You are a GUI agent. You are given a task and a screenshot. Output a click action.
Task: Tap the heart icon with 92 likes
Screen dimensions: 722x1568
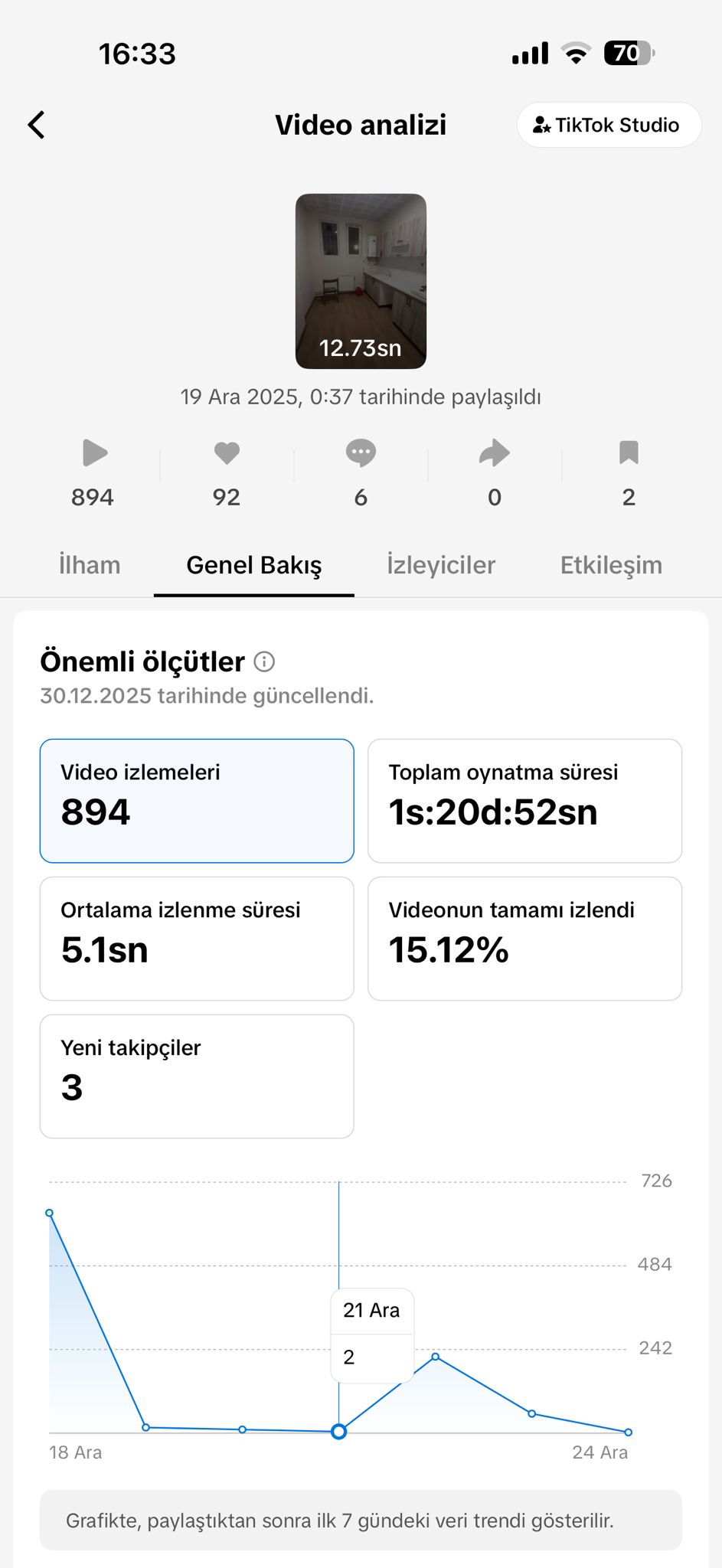click(x=227, y=454)
